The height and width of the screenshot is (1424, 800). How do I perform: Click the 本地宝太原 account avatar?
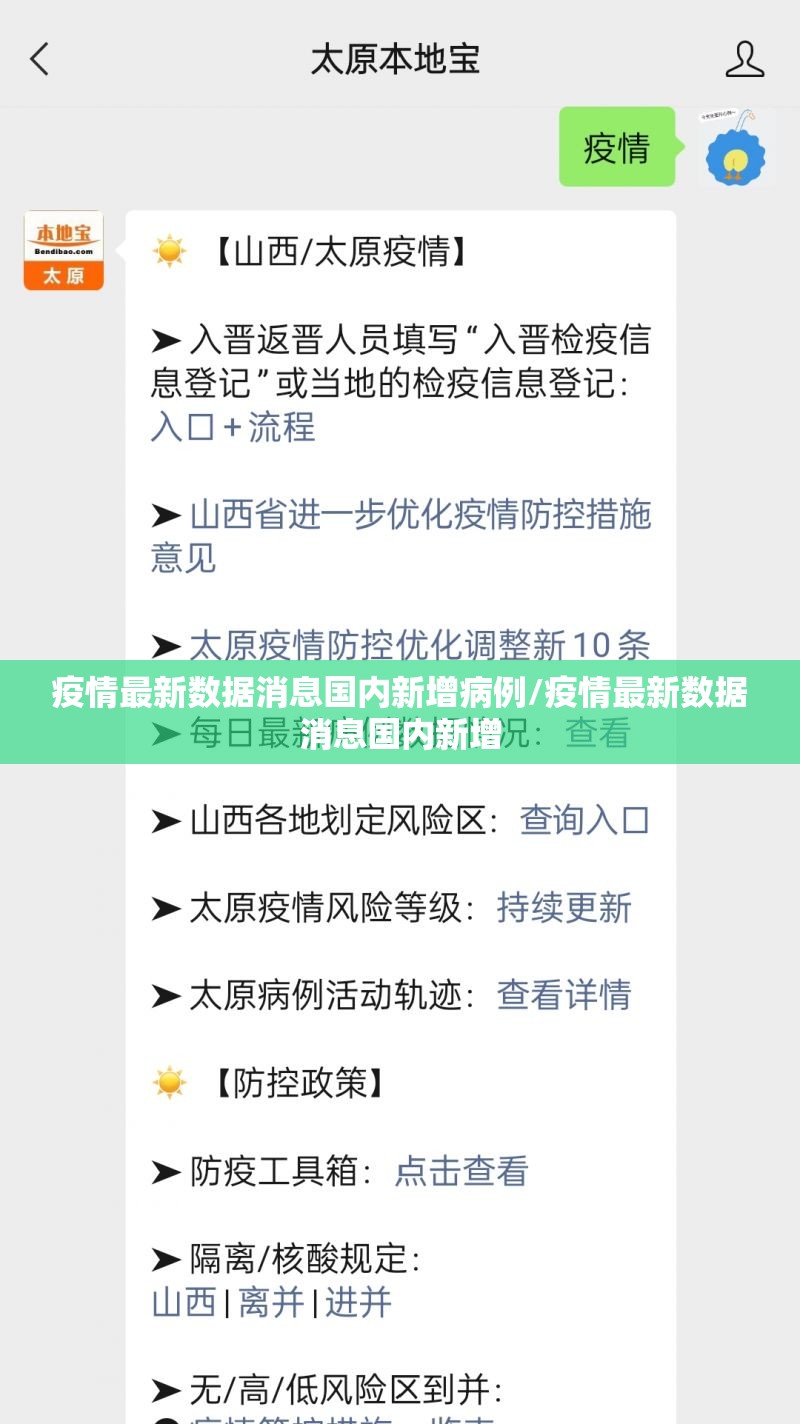(x=63, y=249)
